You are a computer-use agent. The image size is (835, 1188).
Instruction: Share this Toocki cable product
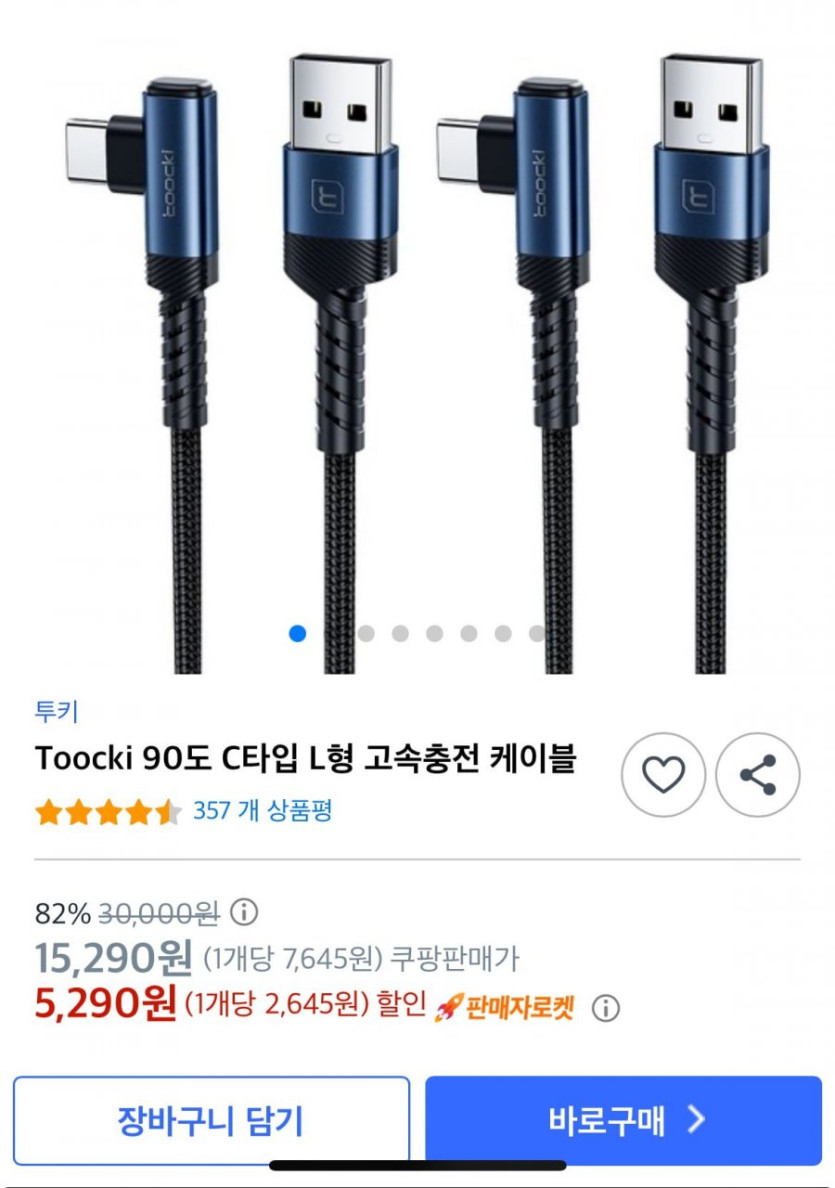click(x=757, y=775)
